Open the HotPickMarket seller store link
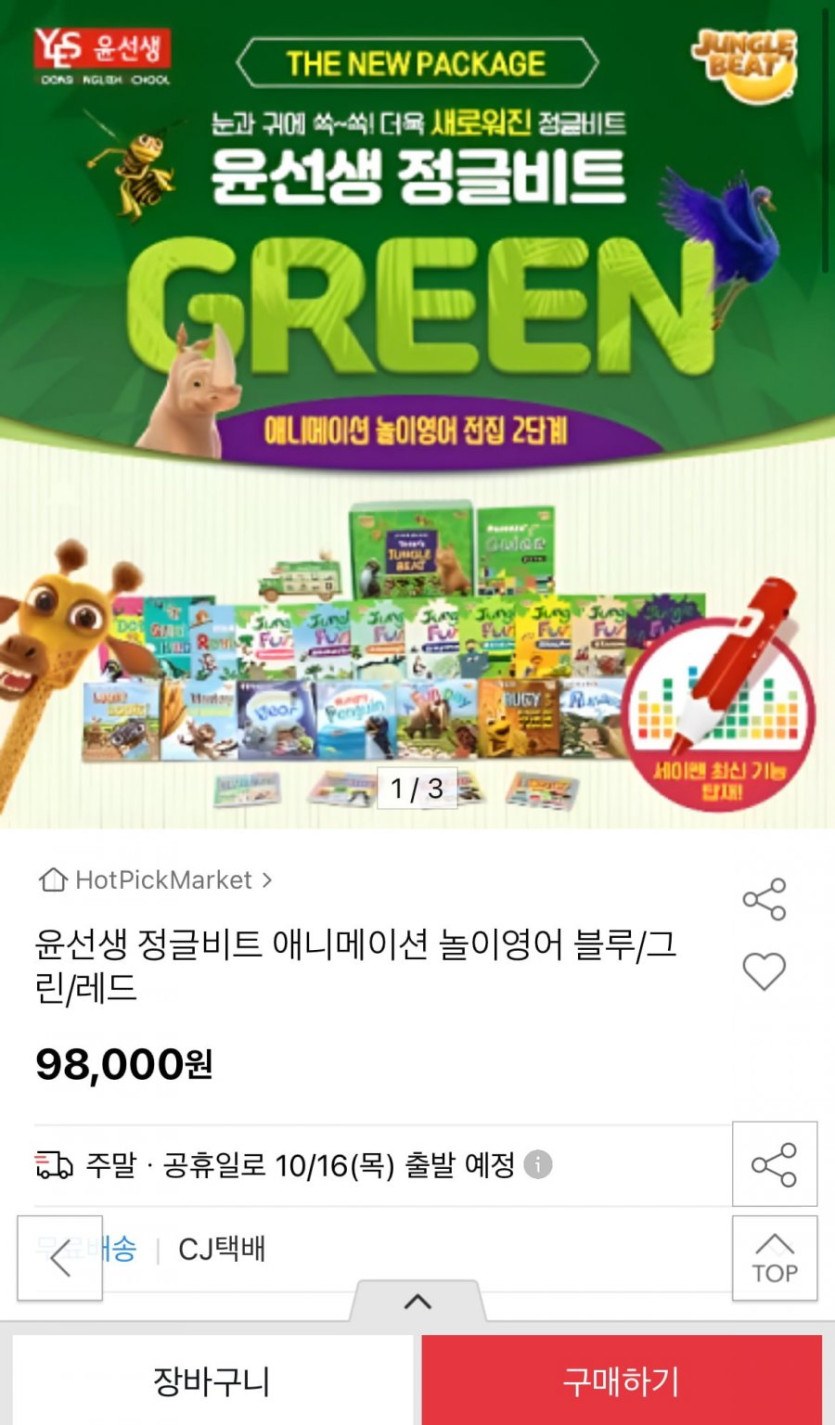The width and height of the screenshot is (835, 1425). point(156,880)
